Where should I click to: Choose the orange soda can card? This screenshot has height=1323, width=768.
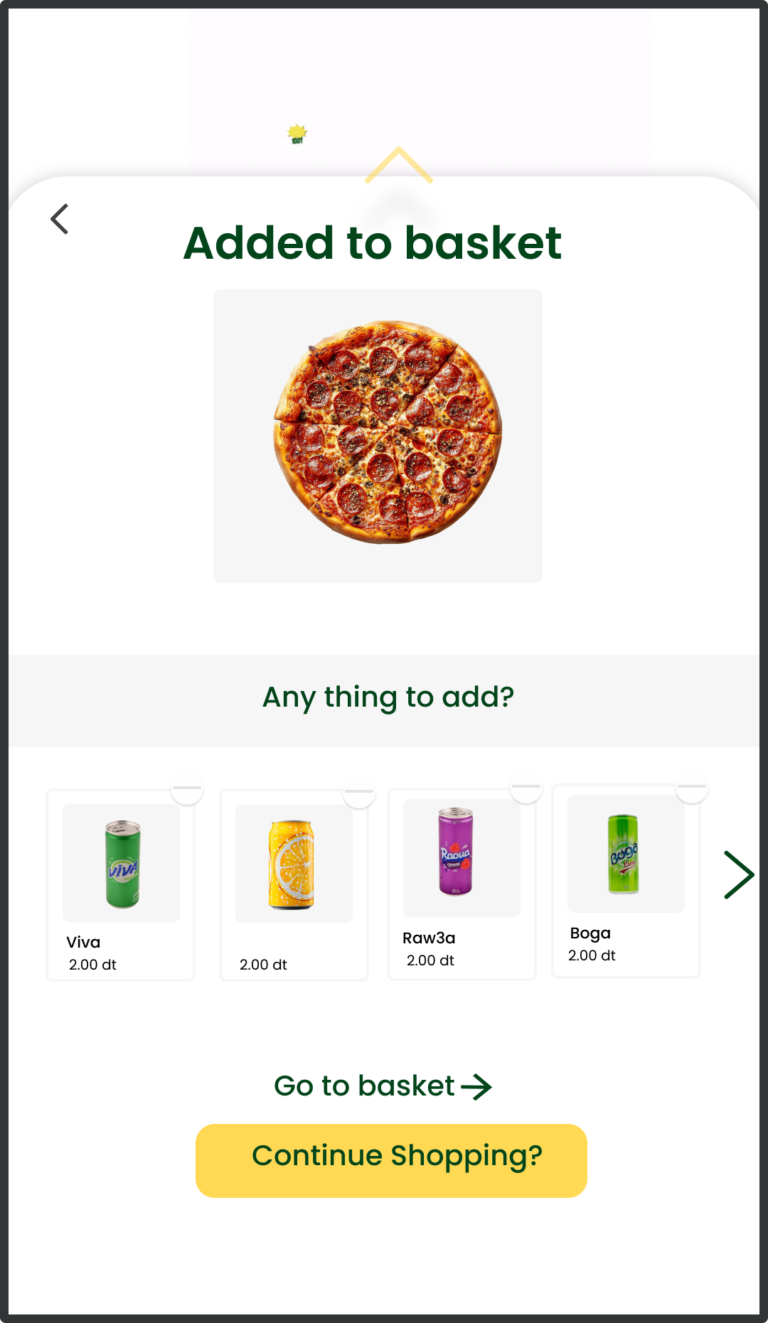pyautogui.click(x=294, y=885)
